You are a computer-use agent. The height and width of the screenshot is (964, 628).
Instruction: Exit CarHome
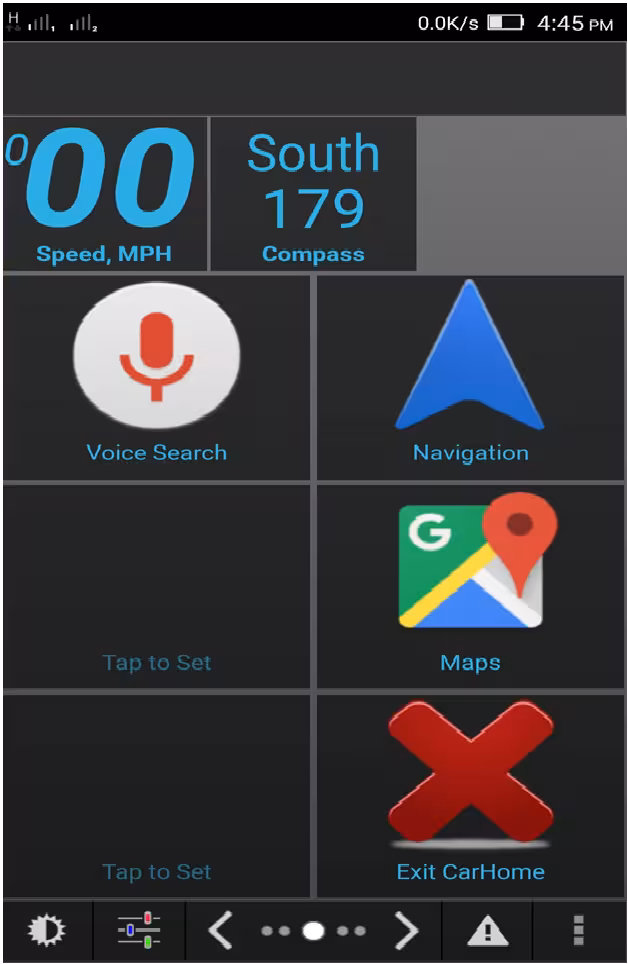click(x=470, y=795)
